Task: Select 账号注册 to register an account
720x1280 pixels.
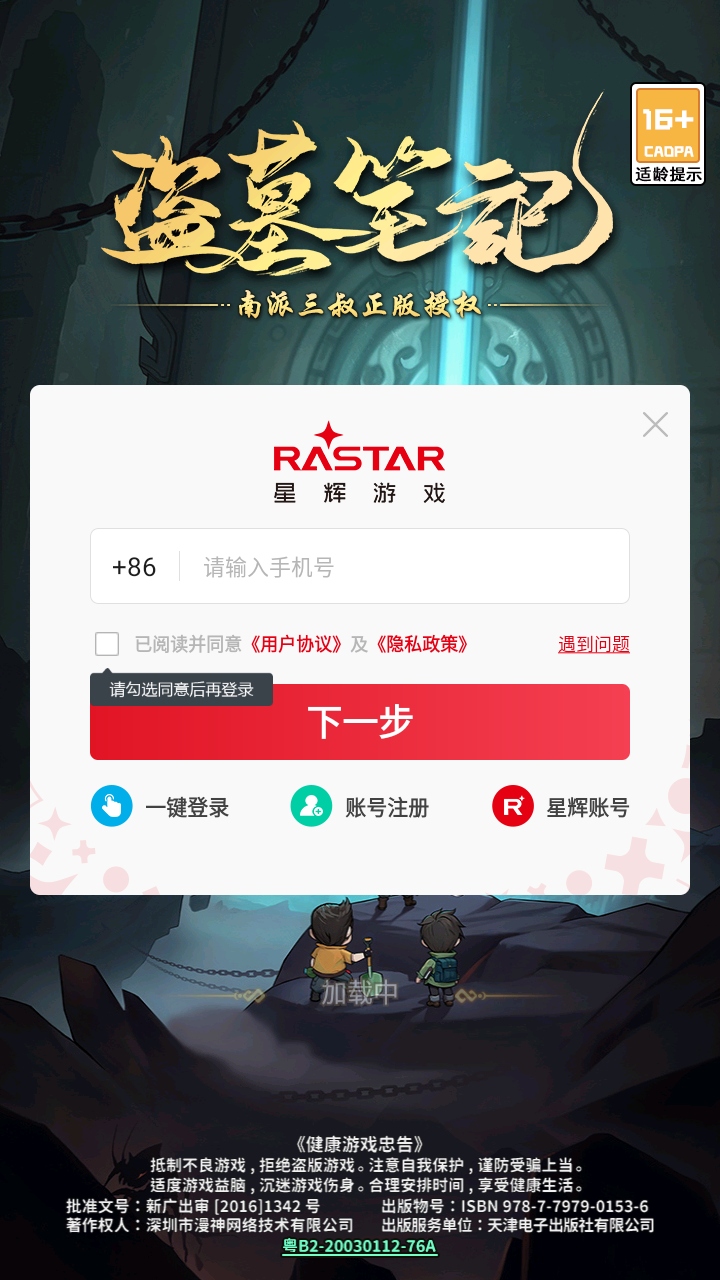Action: (x=360, y=807)
